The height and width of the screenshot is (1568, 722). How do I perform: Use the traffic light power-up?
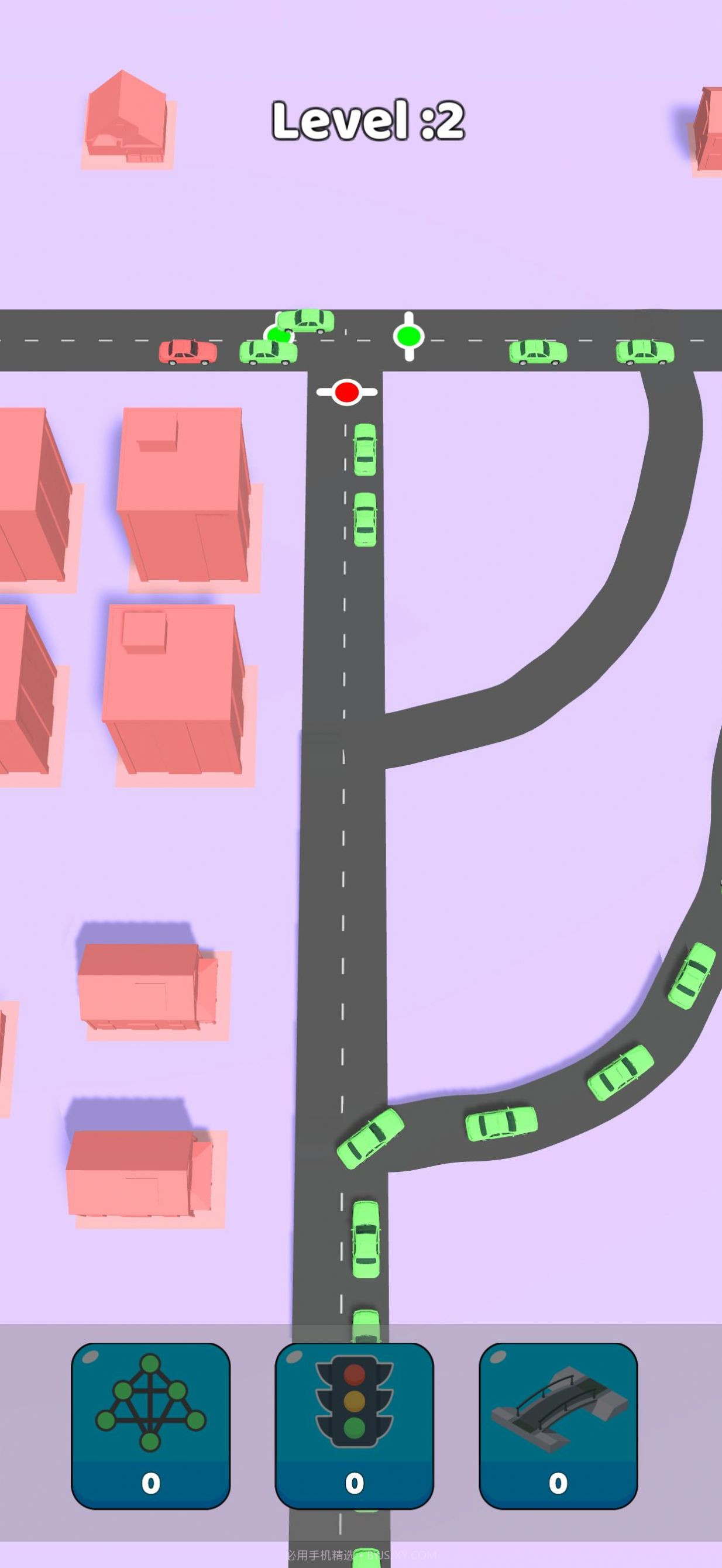coord(355,1425)
